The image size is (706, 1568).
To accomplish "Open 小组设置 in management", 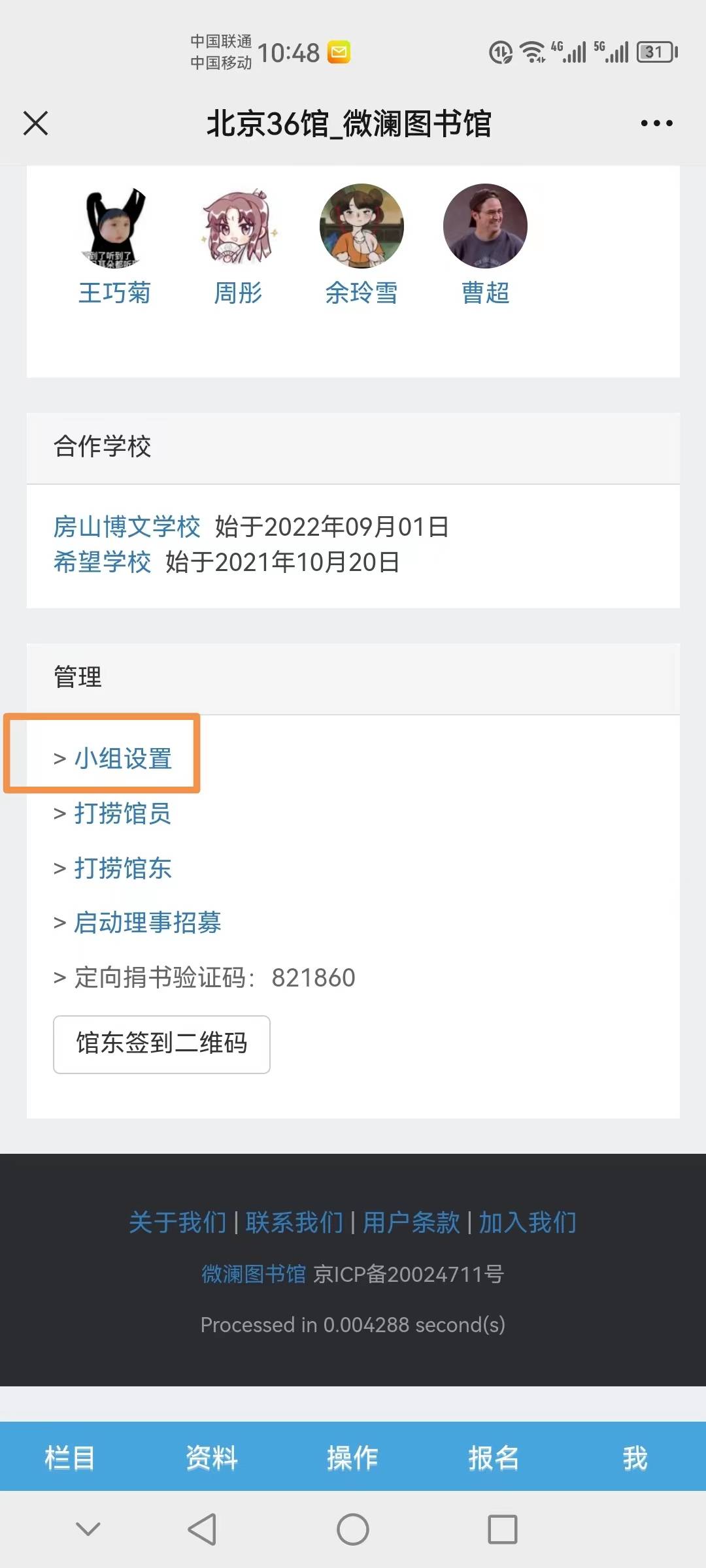I will (x=123, y=759).
